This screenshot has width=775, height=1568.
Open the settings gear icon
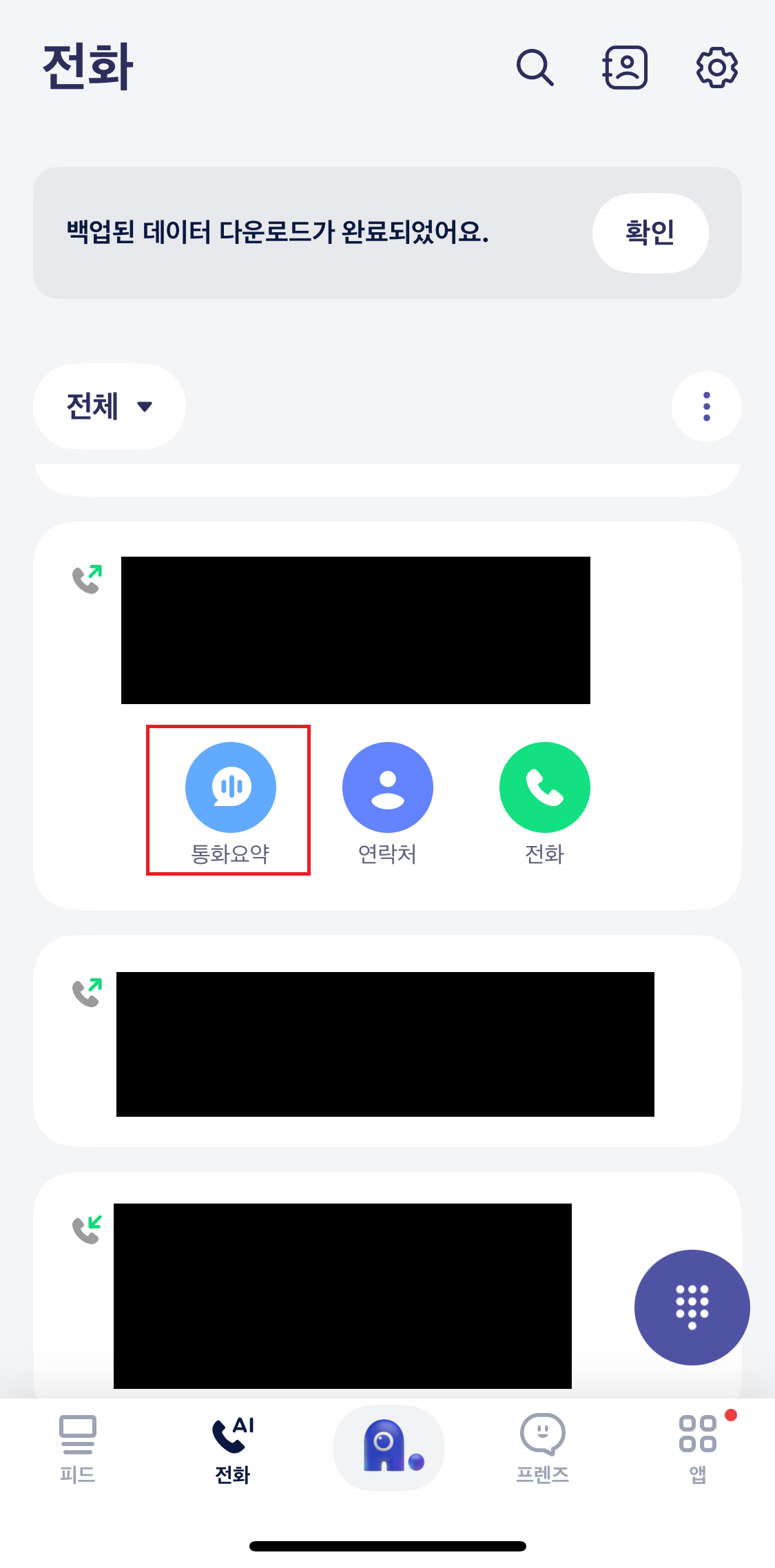pos(716,67)
